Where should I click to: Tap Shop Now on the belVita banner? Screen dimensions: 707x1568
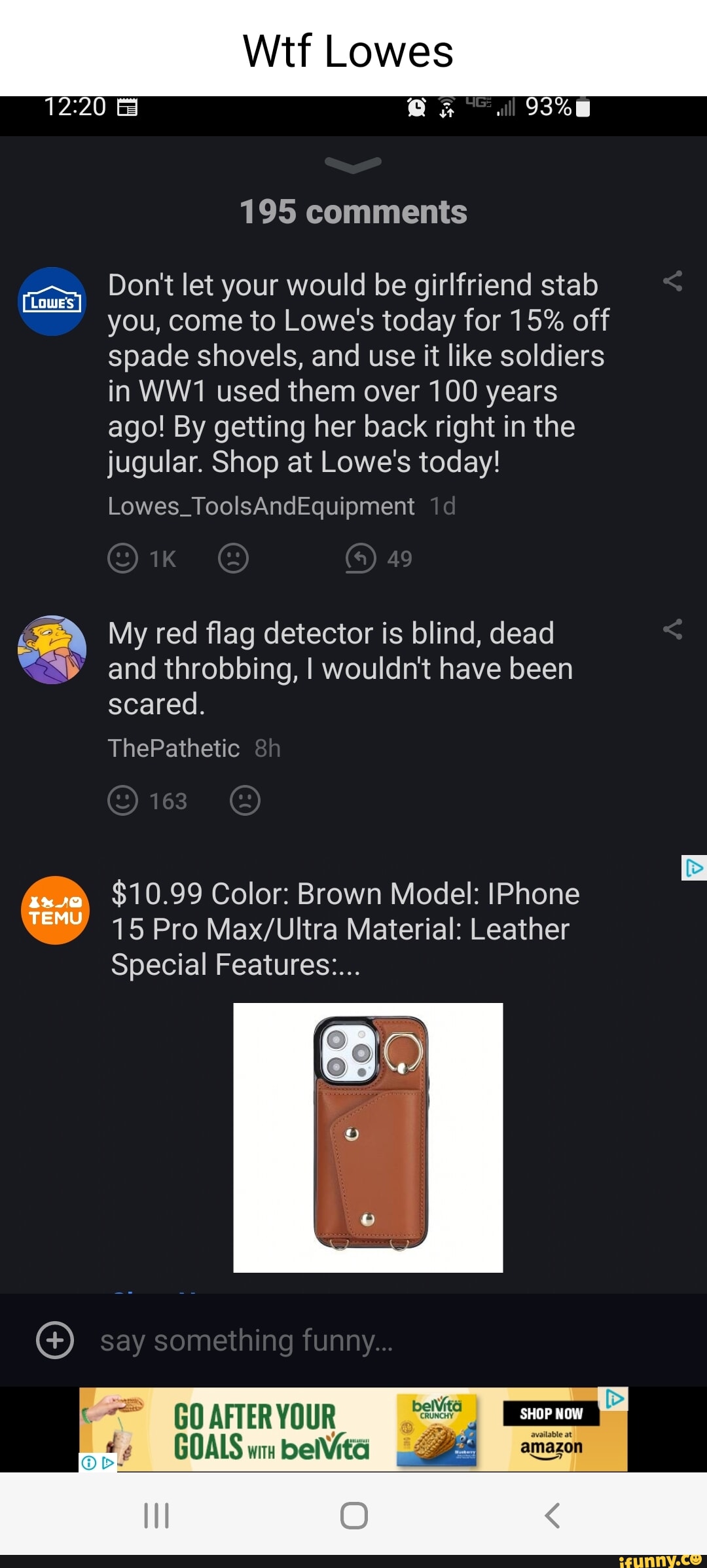551,1413
